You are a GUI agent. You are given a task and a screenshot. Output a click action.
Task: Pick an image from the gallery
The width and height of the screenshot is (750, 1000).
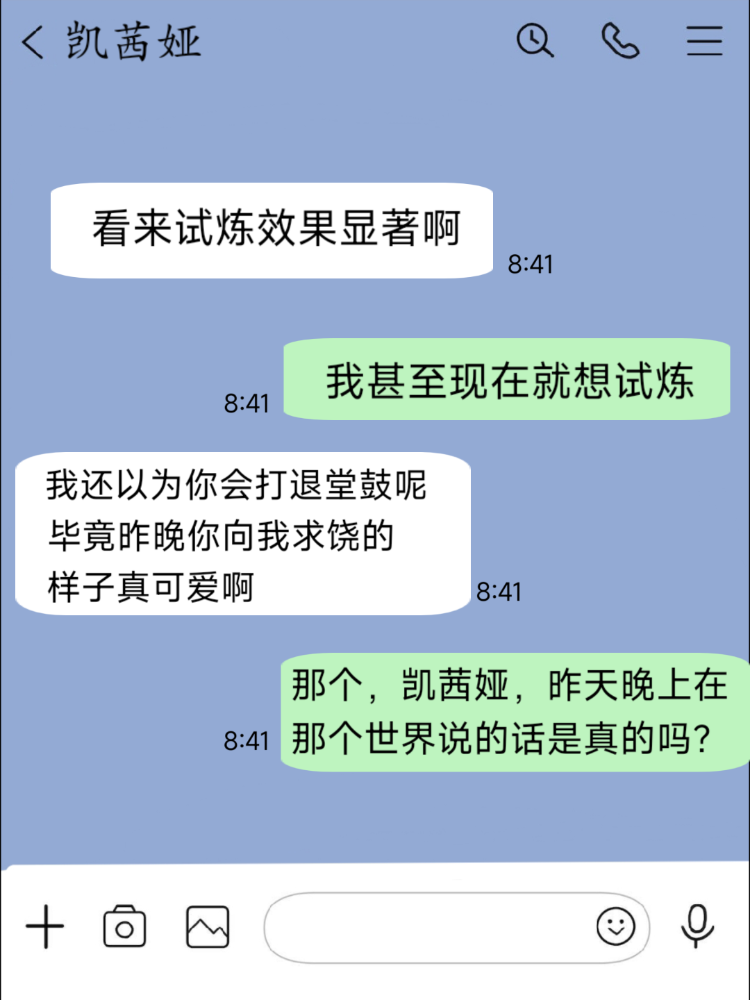pyautogui.click(x=207, y=927)
